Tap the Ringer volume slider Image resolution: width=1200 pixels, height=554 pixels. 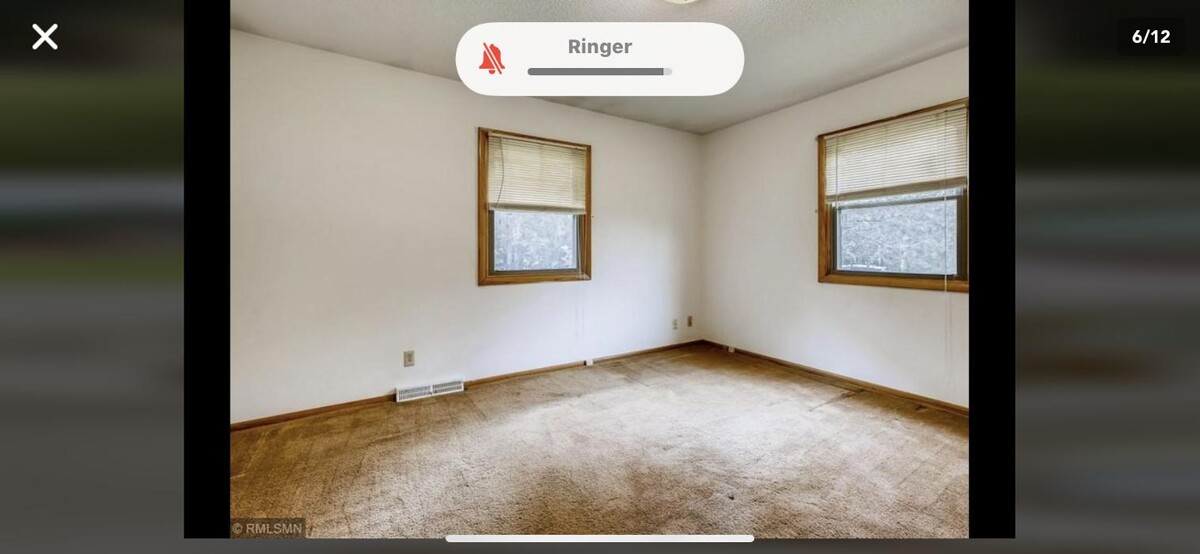600,72
